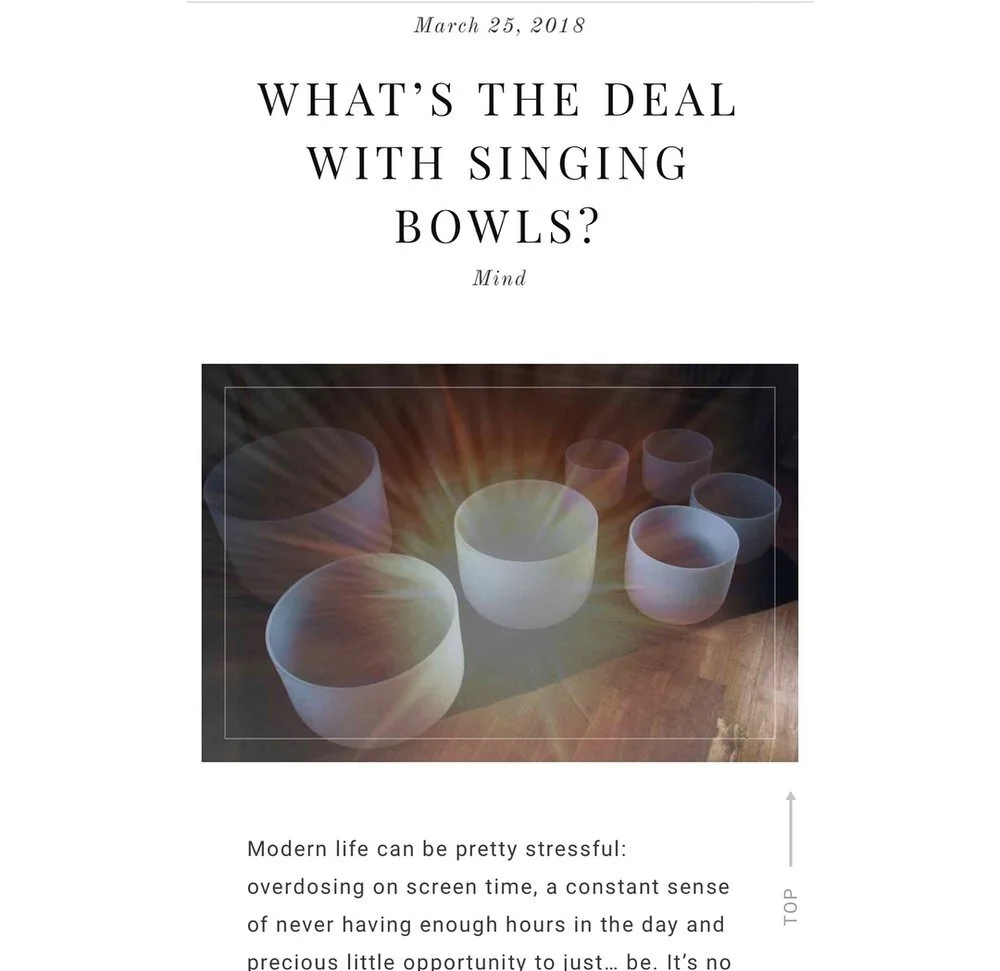
Task: Open the Mind category link
Action: (x=499, y=278)
